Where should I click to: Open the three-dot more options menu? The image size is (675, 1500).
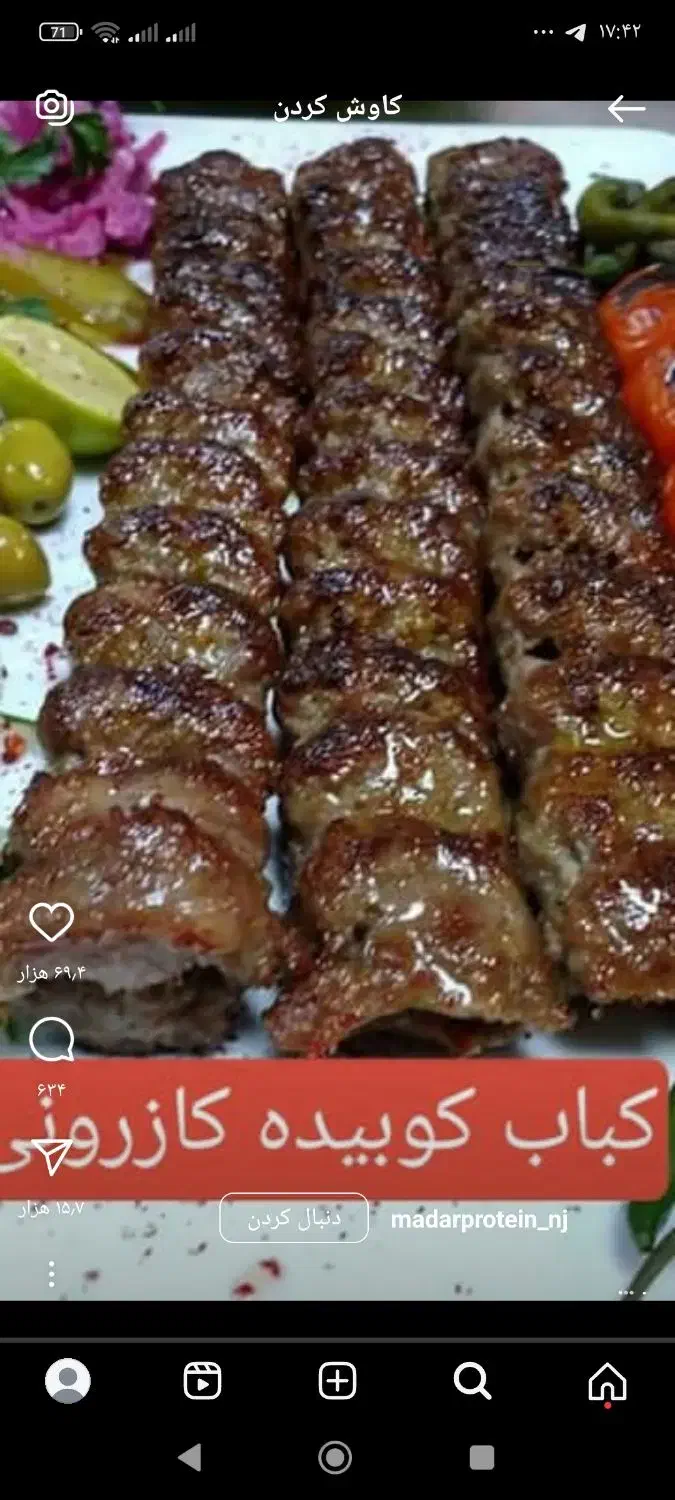tap(51, 1273)
